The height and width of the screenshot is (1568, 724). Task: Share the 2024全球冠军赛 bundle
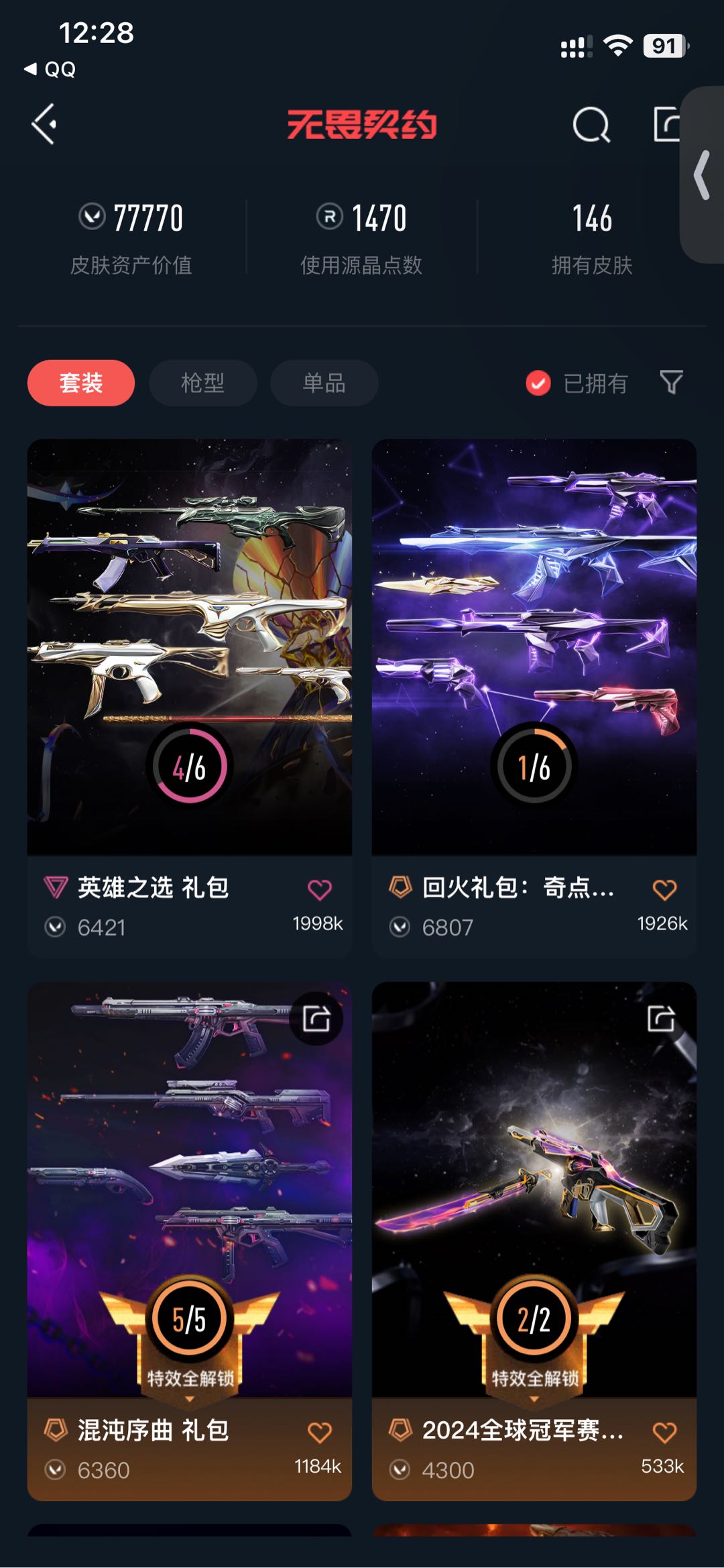pos(660,1019)
